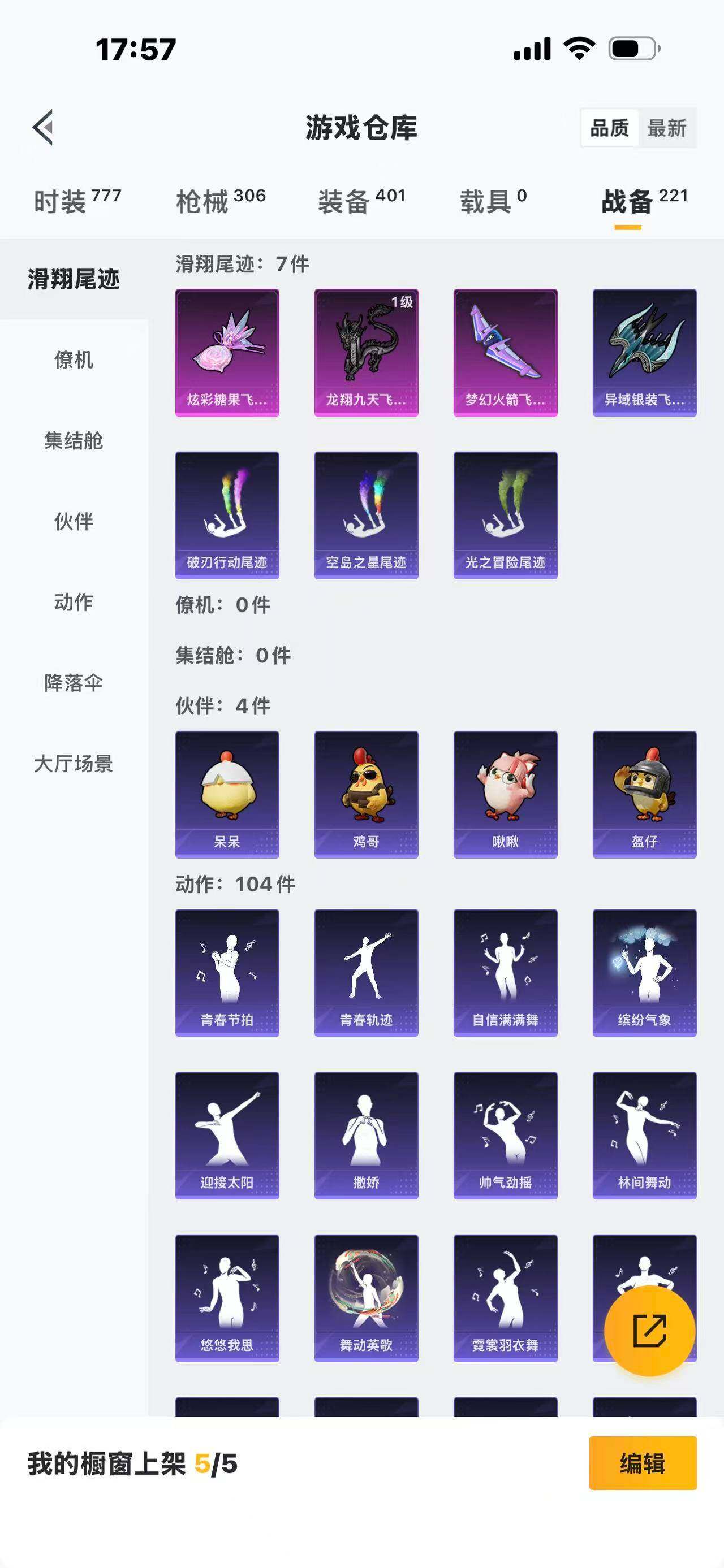Open 大厅场景 category
The height and width of the screenshot is (1568, 724).
(x=74, y=763)
